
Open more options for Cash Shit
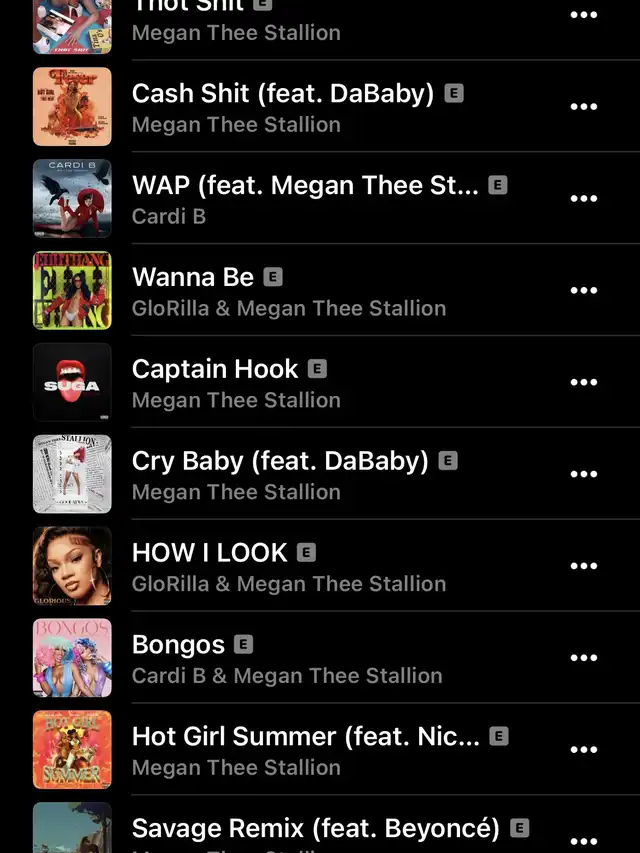pyautogui.click(x=583, y=107)
